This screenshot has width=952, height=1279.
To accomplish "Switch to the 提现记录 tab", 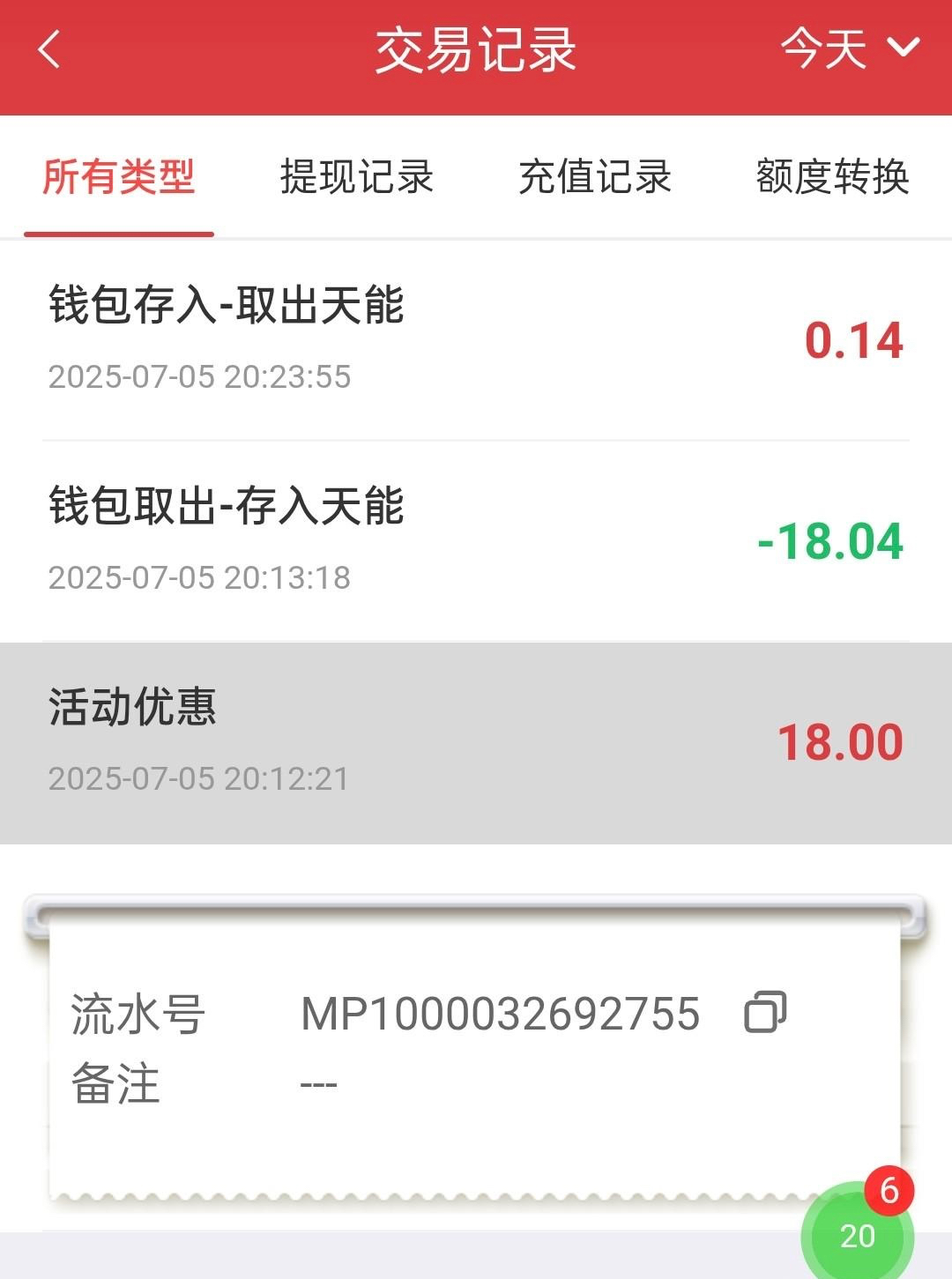I will pos(357,177).
